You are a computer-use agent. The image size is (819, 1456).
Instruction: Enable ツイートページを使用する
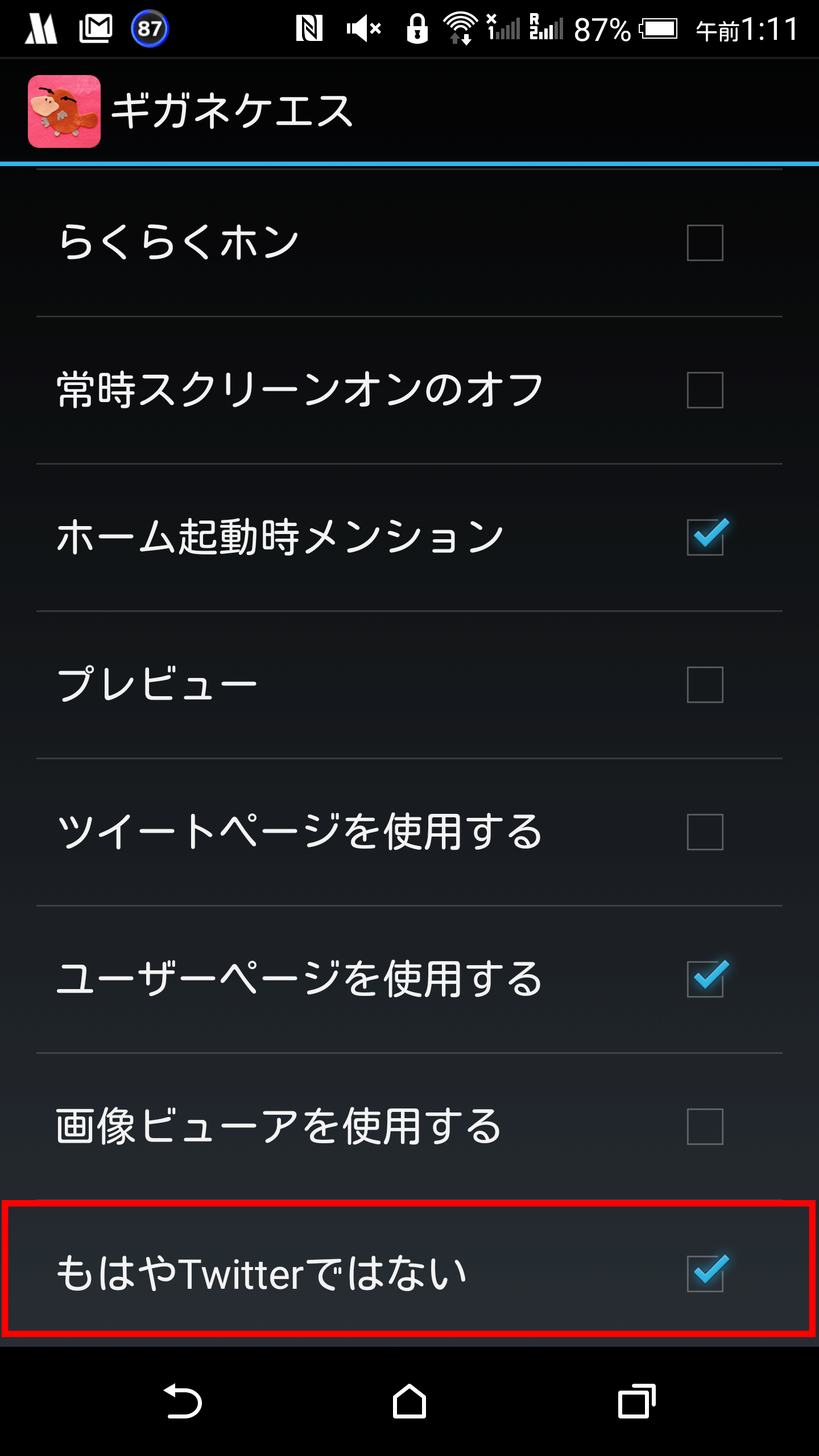705,832
